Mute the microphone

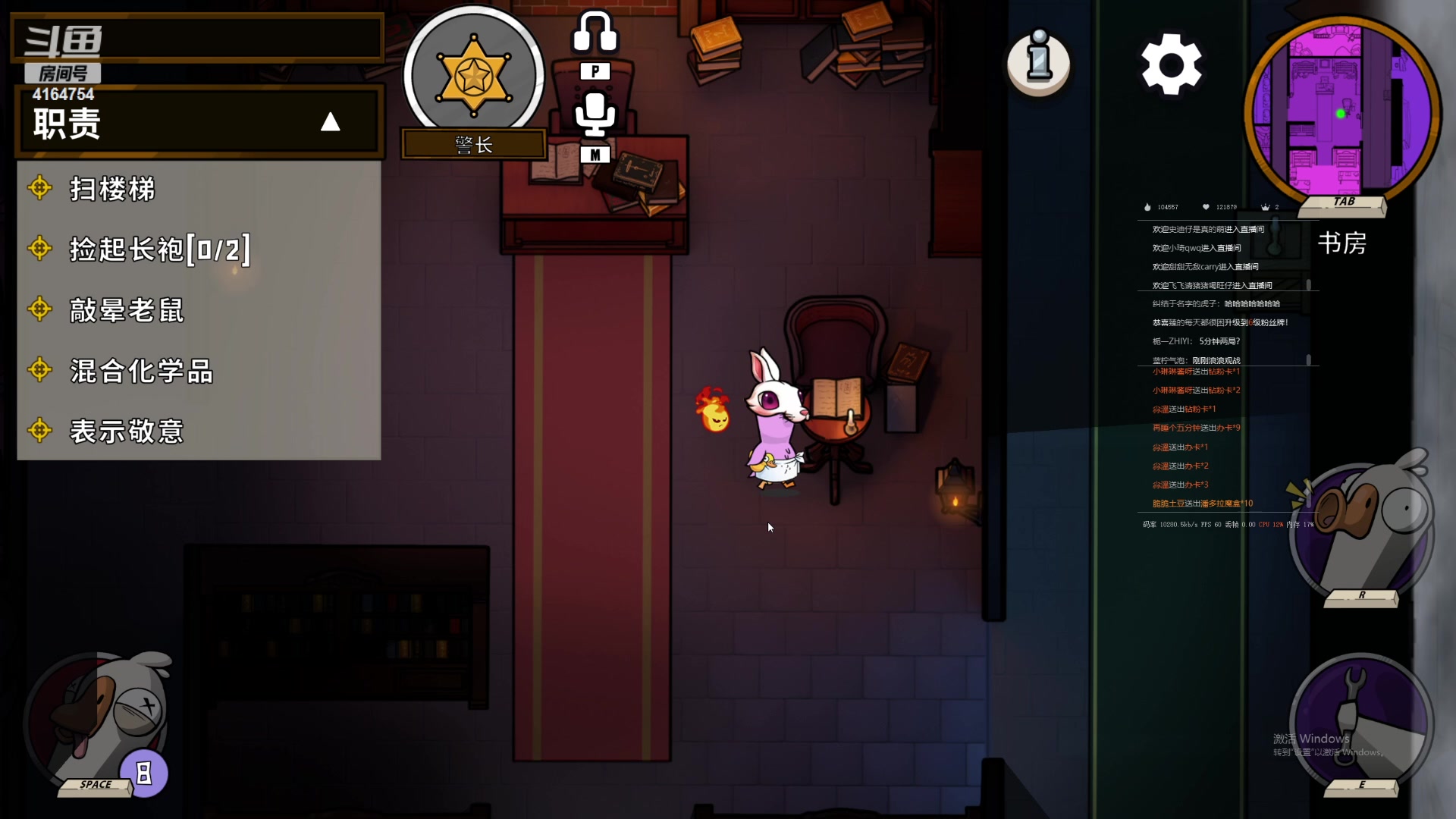tap(595, 114)
